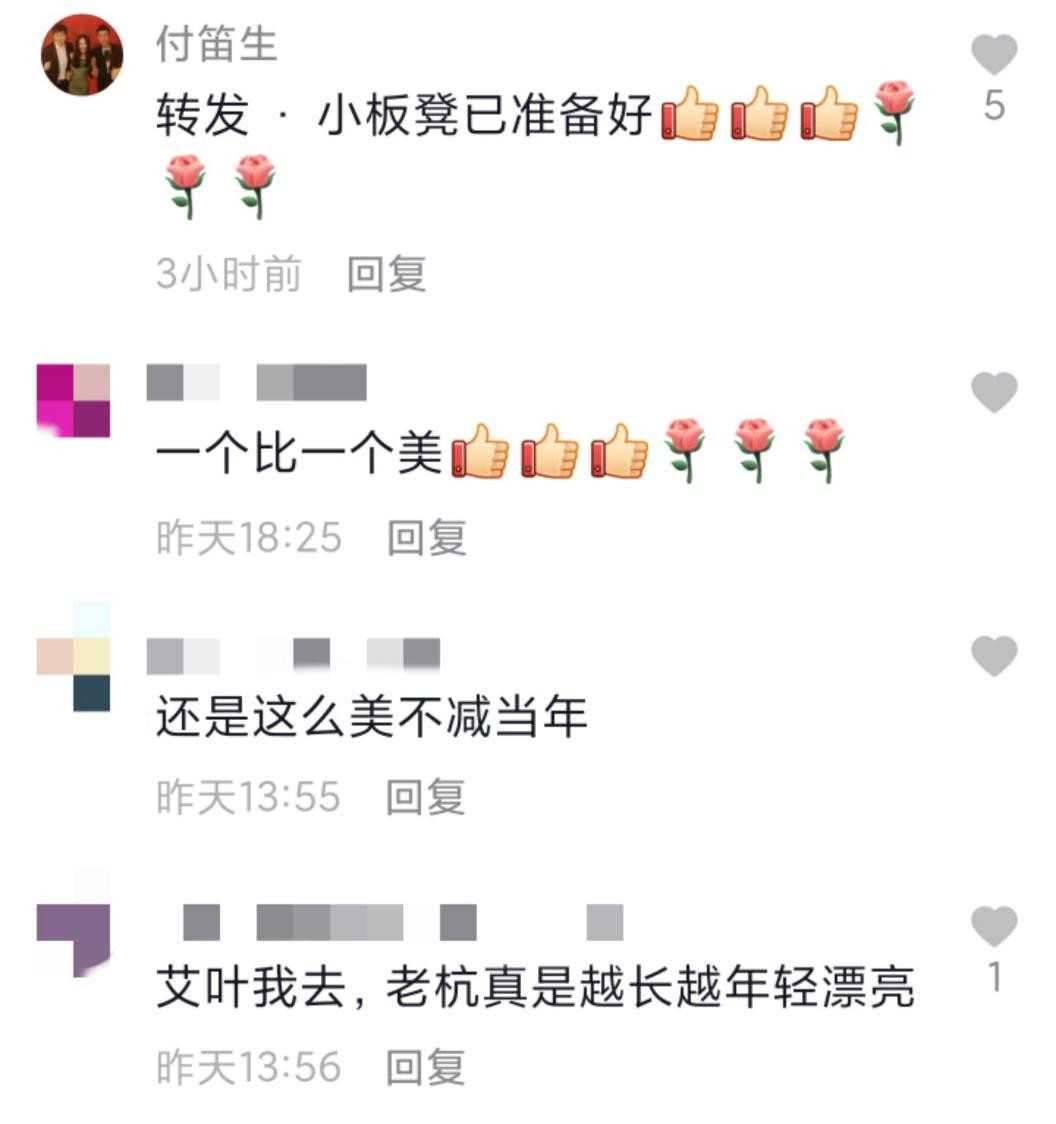The image size is (1056, 1124).
Task: Reply to the comment posted 昨天13:55
Action: coord(427,797)
